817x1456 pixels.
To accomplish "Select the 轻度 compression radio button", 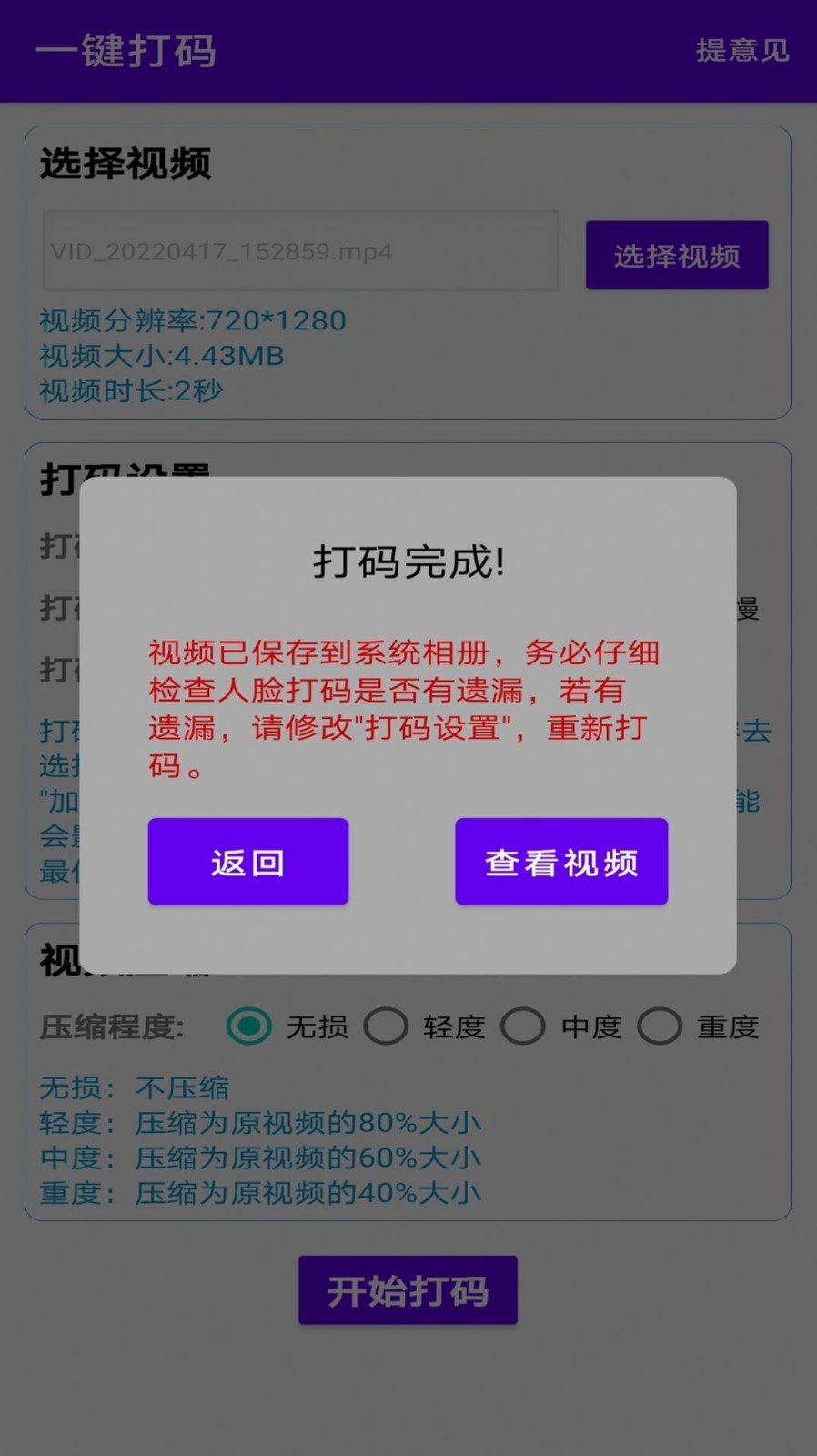I will [387, 1026].
